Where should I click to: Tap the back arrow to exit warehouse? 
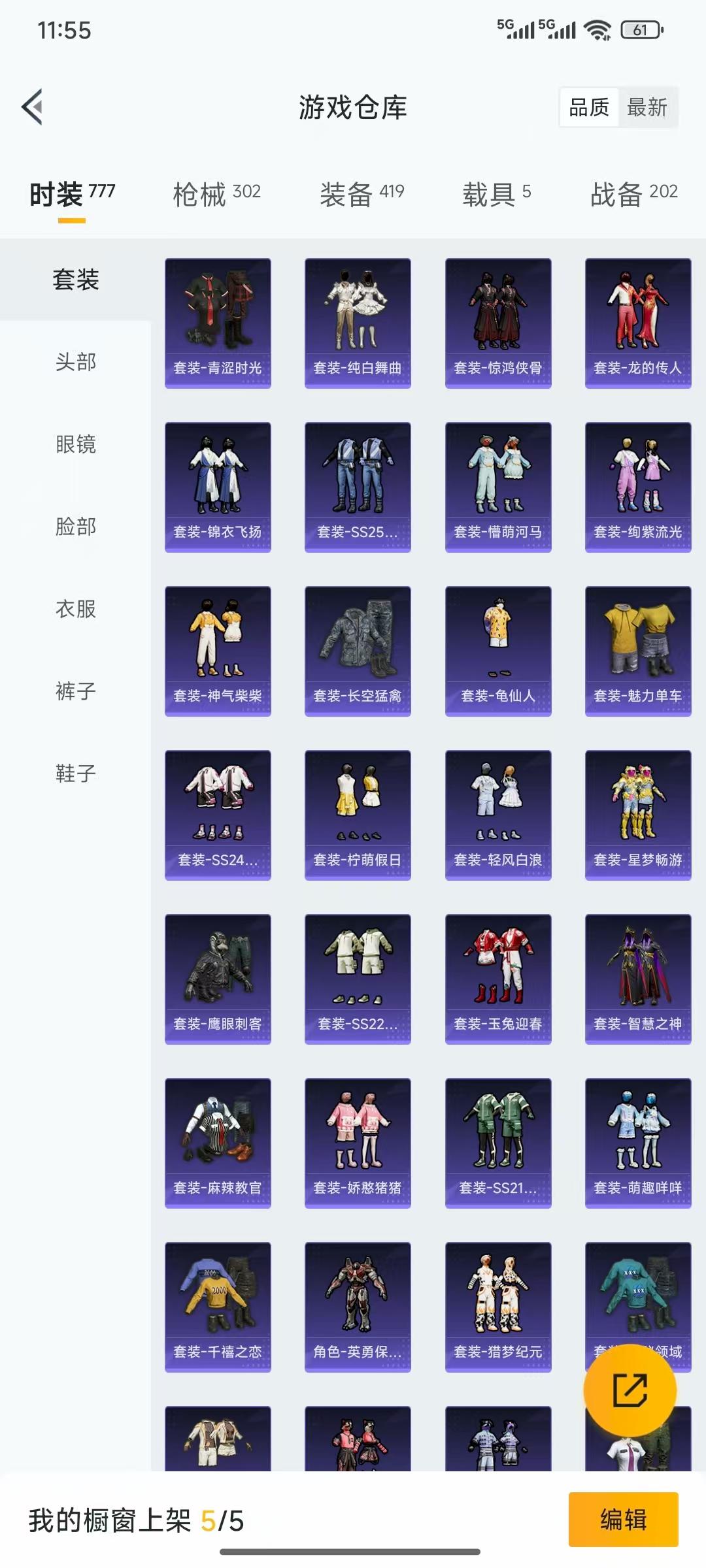coord(31,108)
